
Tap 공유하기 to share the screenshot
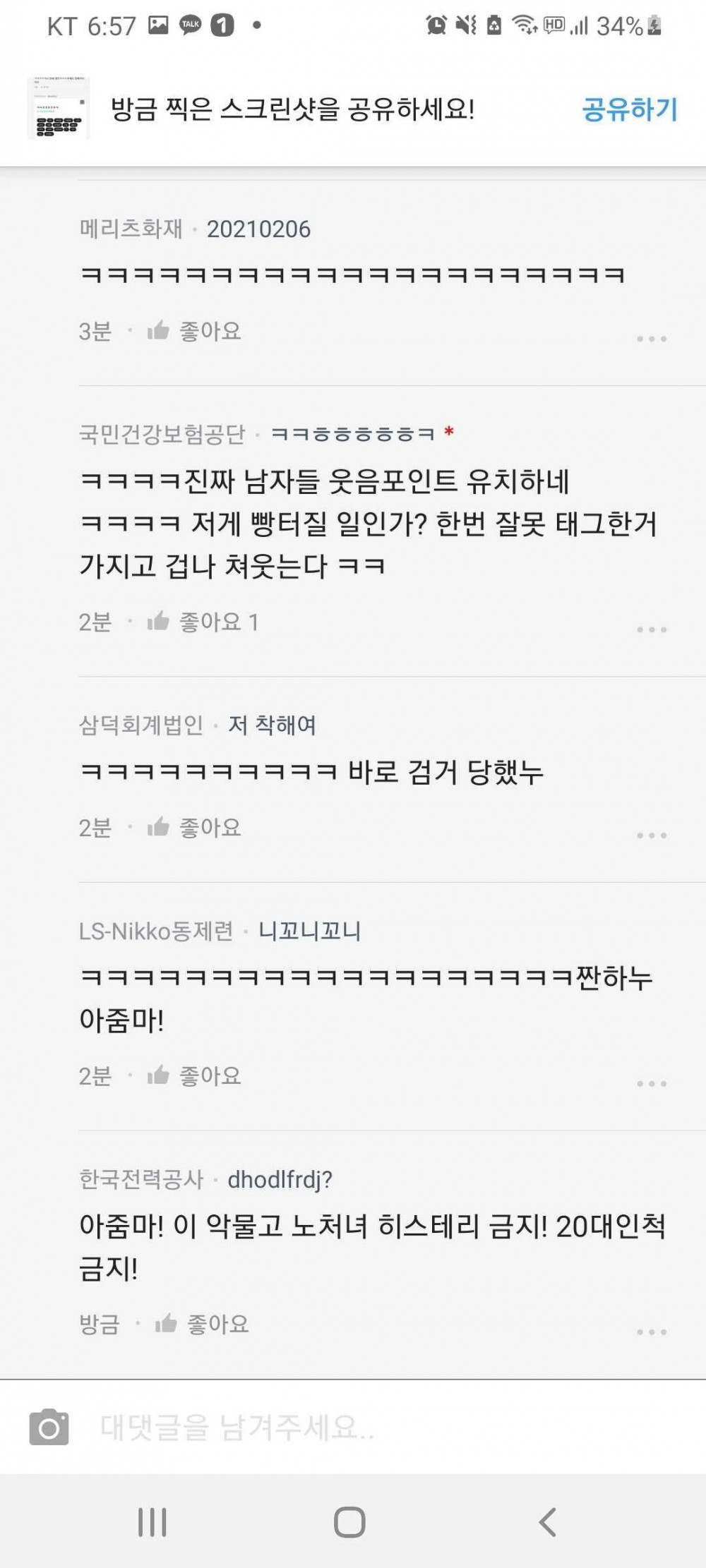click(x=629, y=109)
